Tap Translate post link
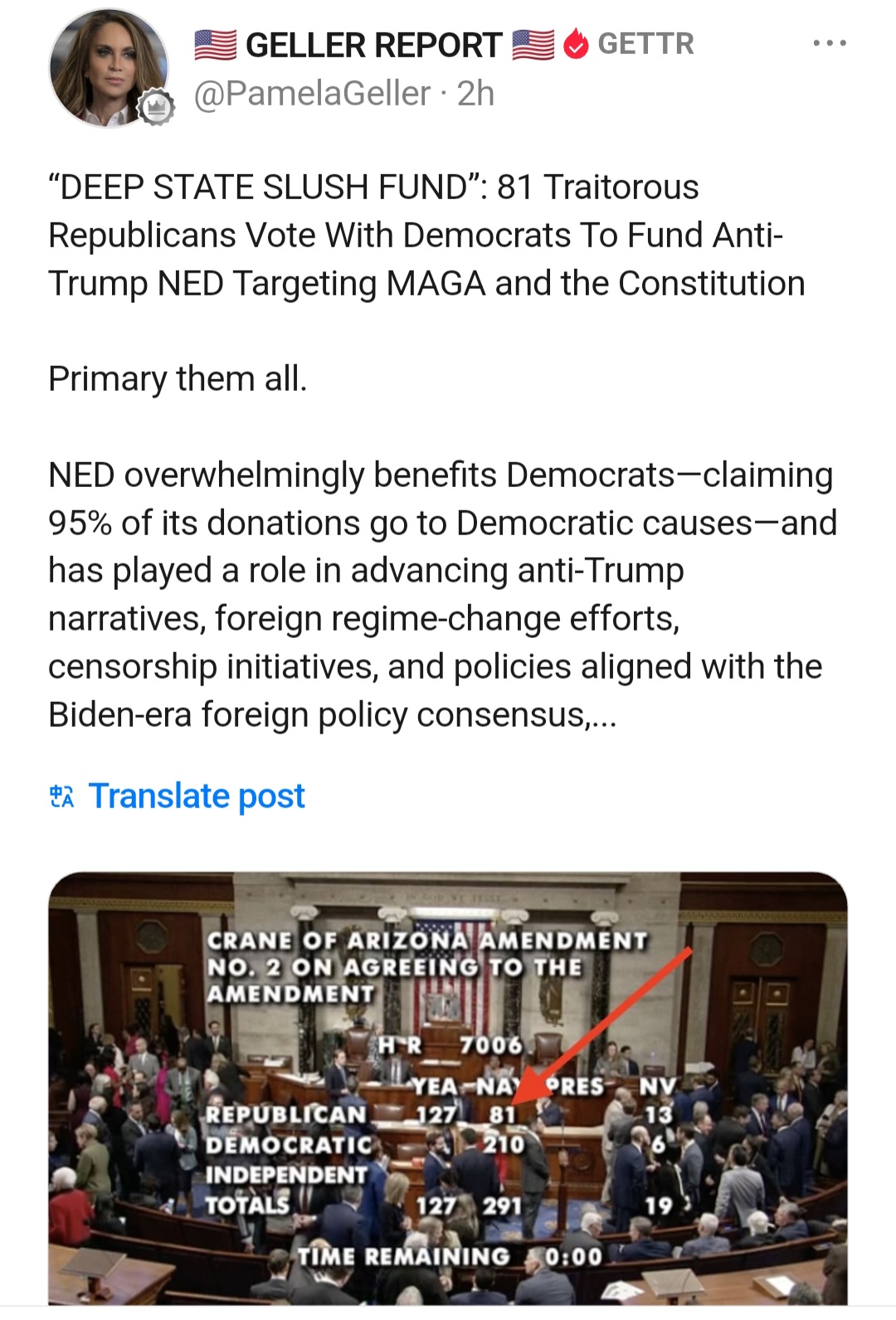Viewport: 896px width, 1320px height. [196, 796]
